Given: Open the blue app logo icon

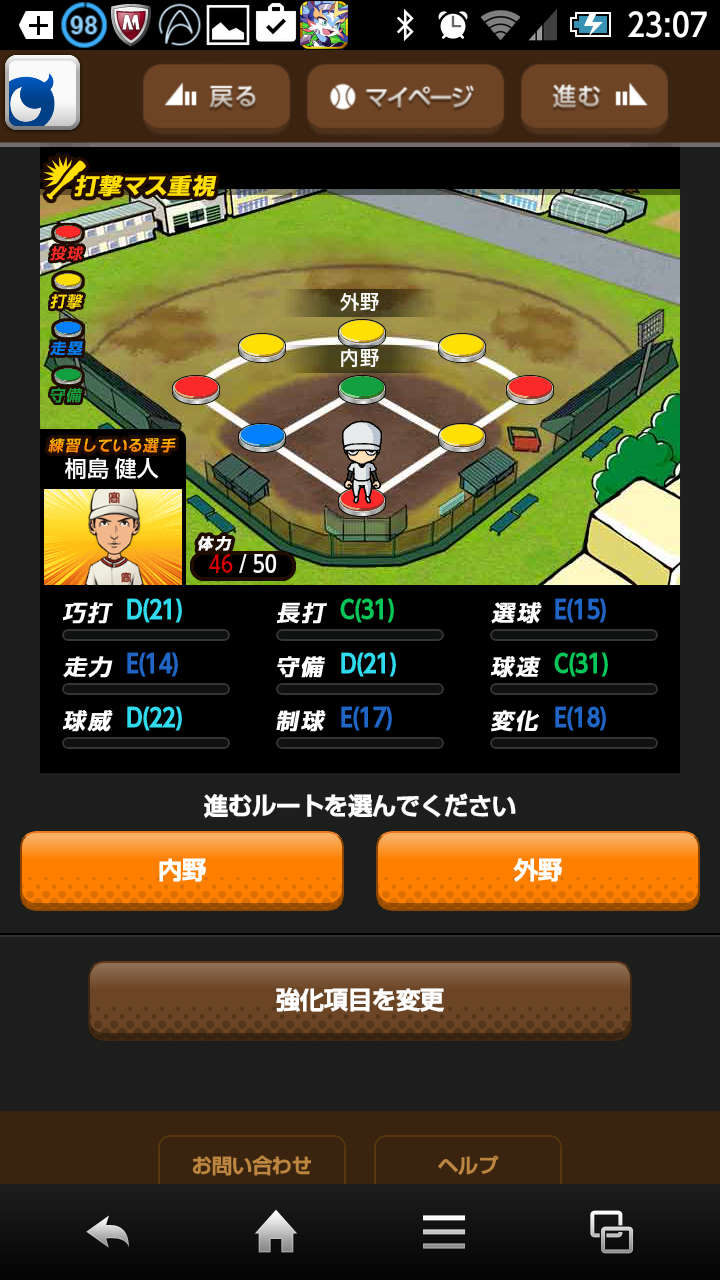Looking at the screenshot, I should [43, 93].
